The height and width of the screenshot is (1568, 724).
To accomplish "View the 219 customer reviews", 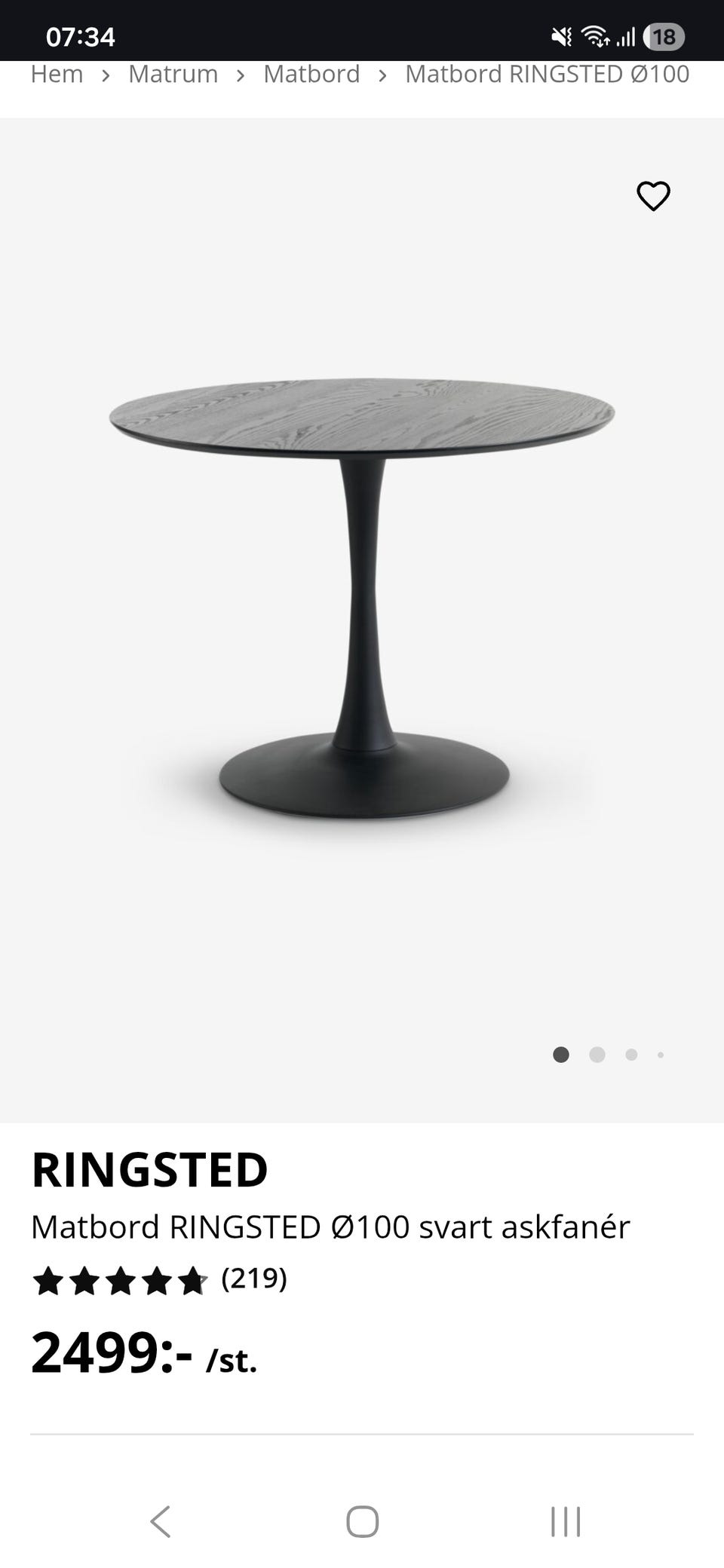I will click(253, 1279).
